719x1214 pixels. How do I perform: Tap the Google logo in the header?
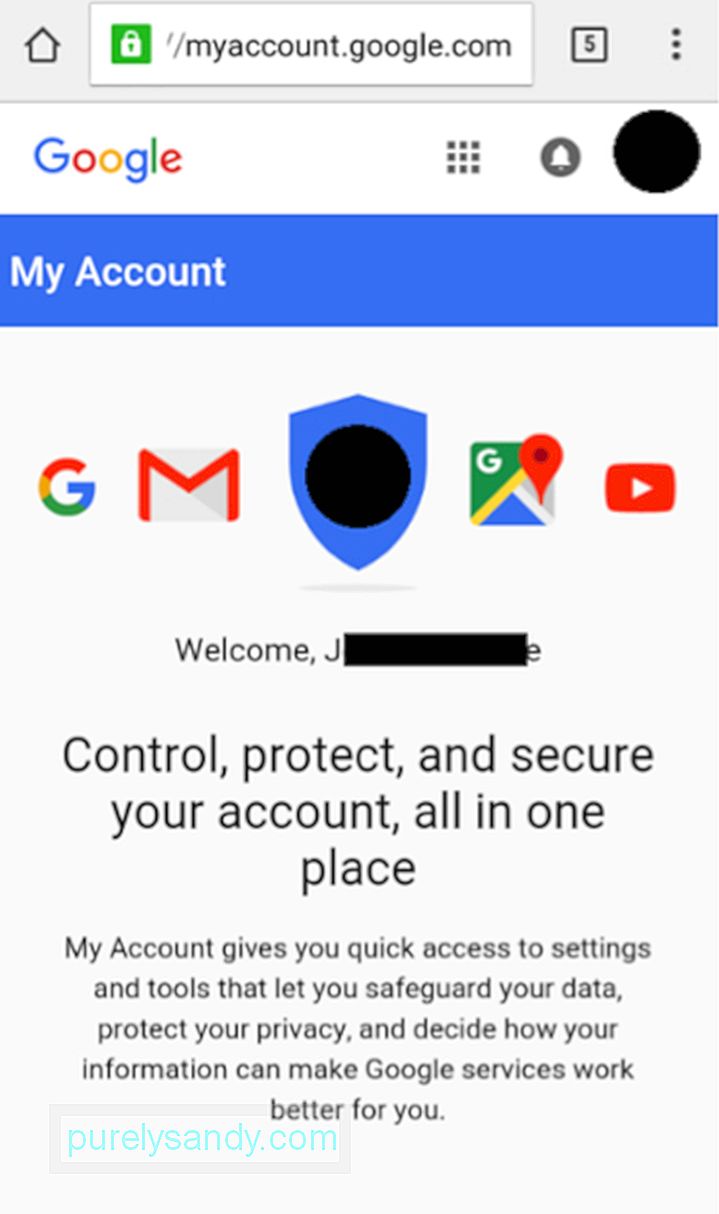pyautogui.click(x=108, y=160)
